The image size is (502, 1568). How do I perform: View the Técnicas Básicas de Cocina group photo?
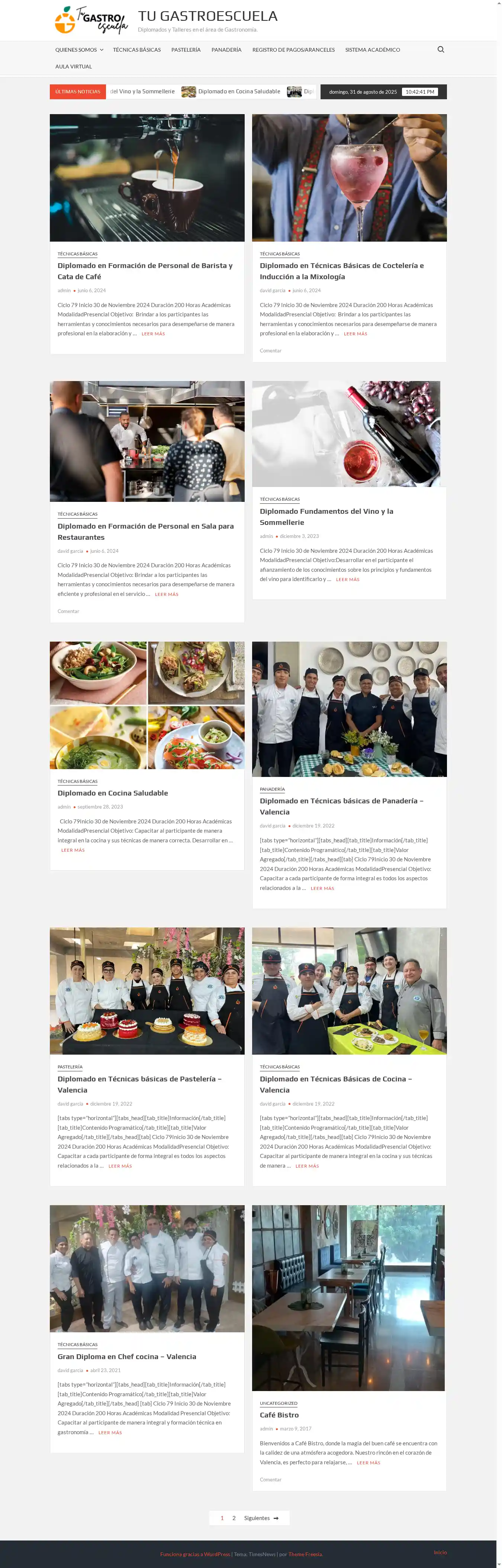[349, 990]
